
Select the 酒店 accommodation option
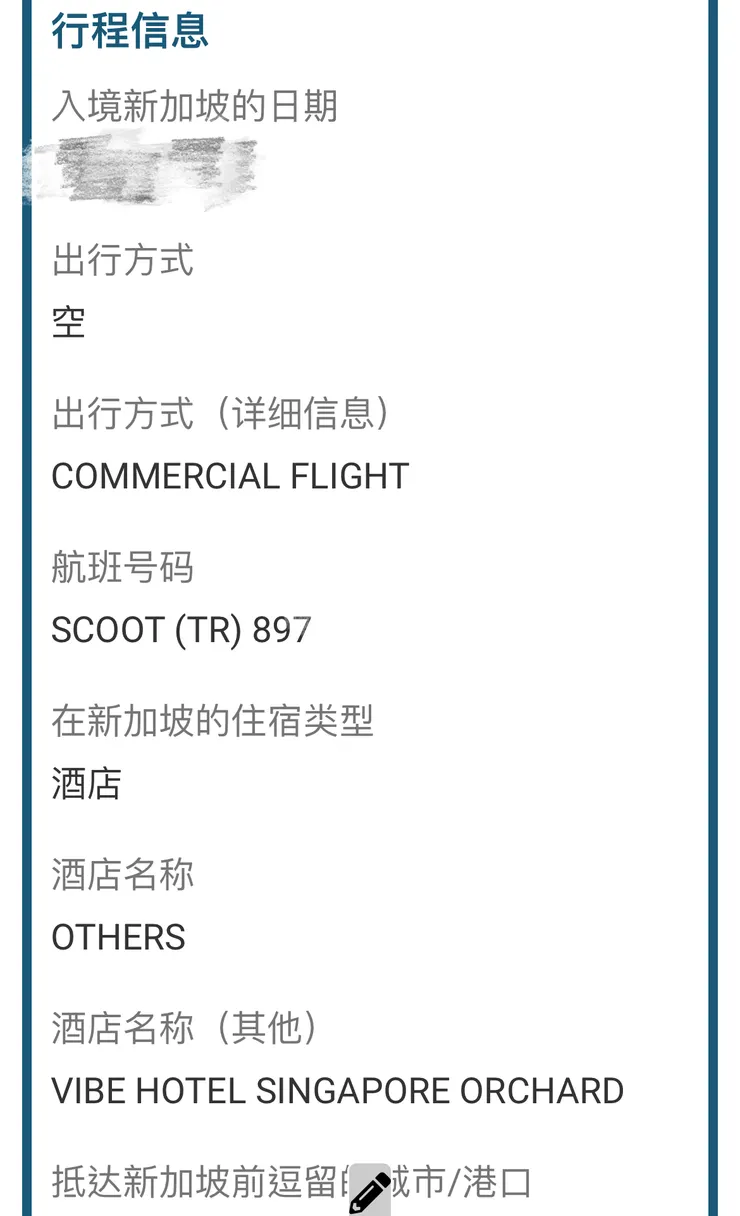[x=85, y=785]
